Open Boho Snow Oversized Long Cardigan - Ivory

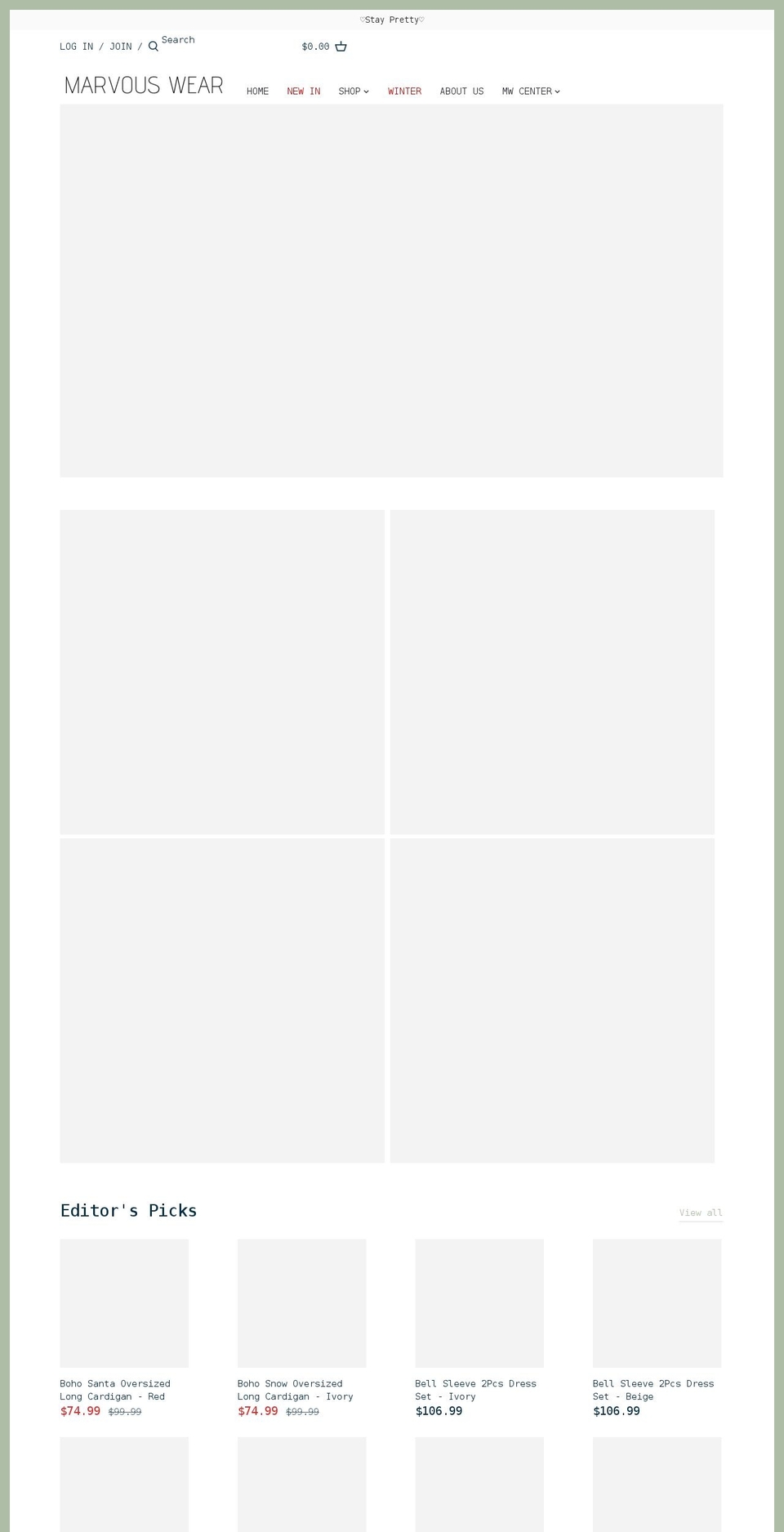point(295,1389)
